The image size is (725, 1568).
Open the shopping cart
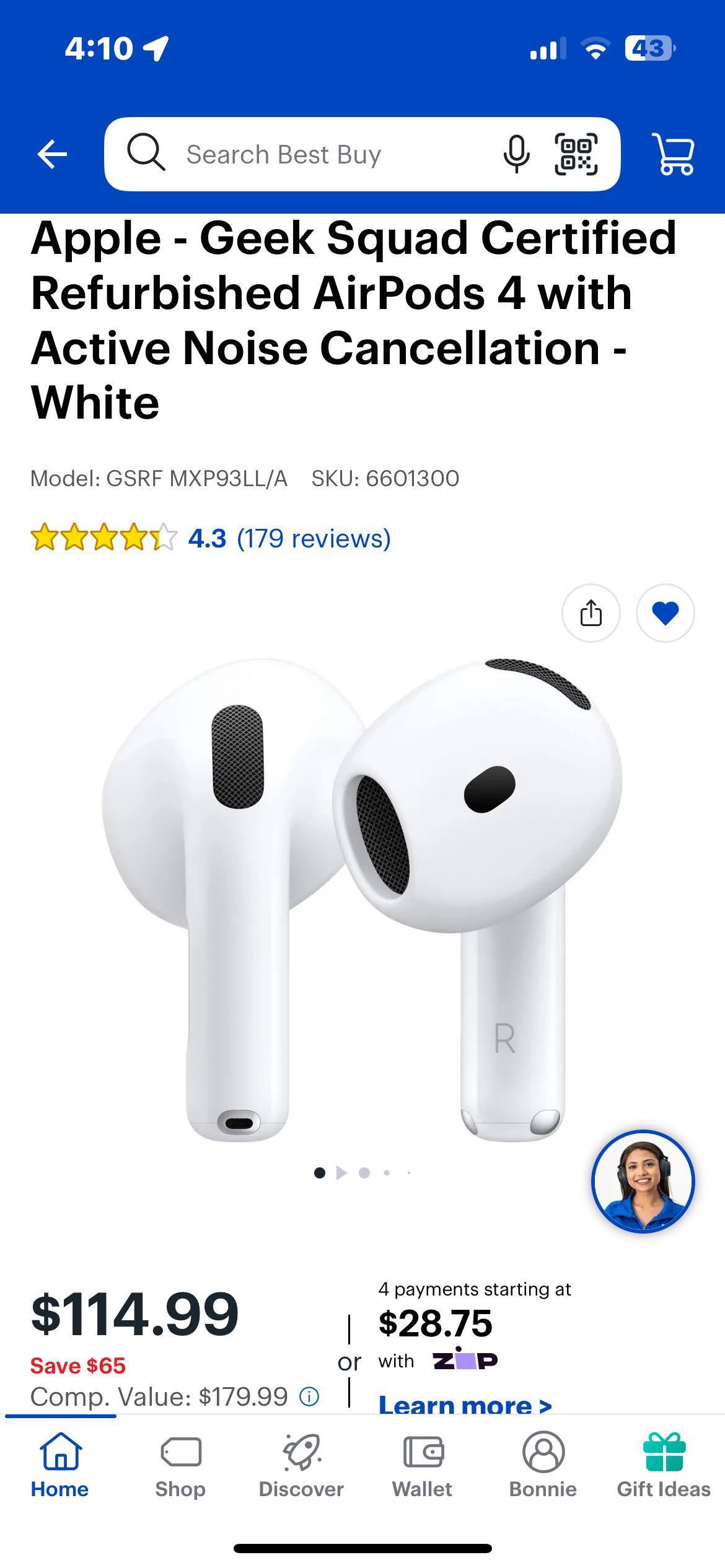[673, 154]
